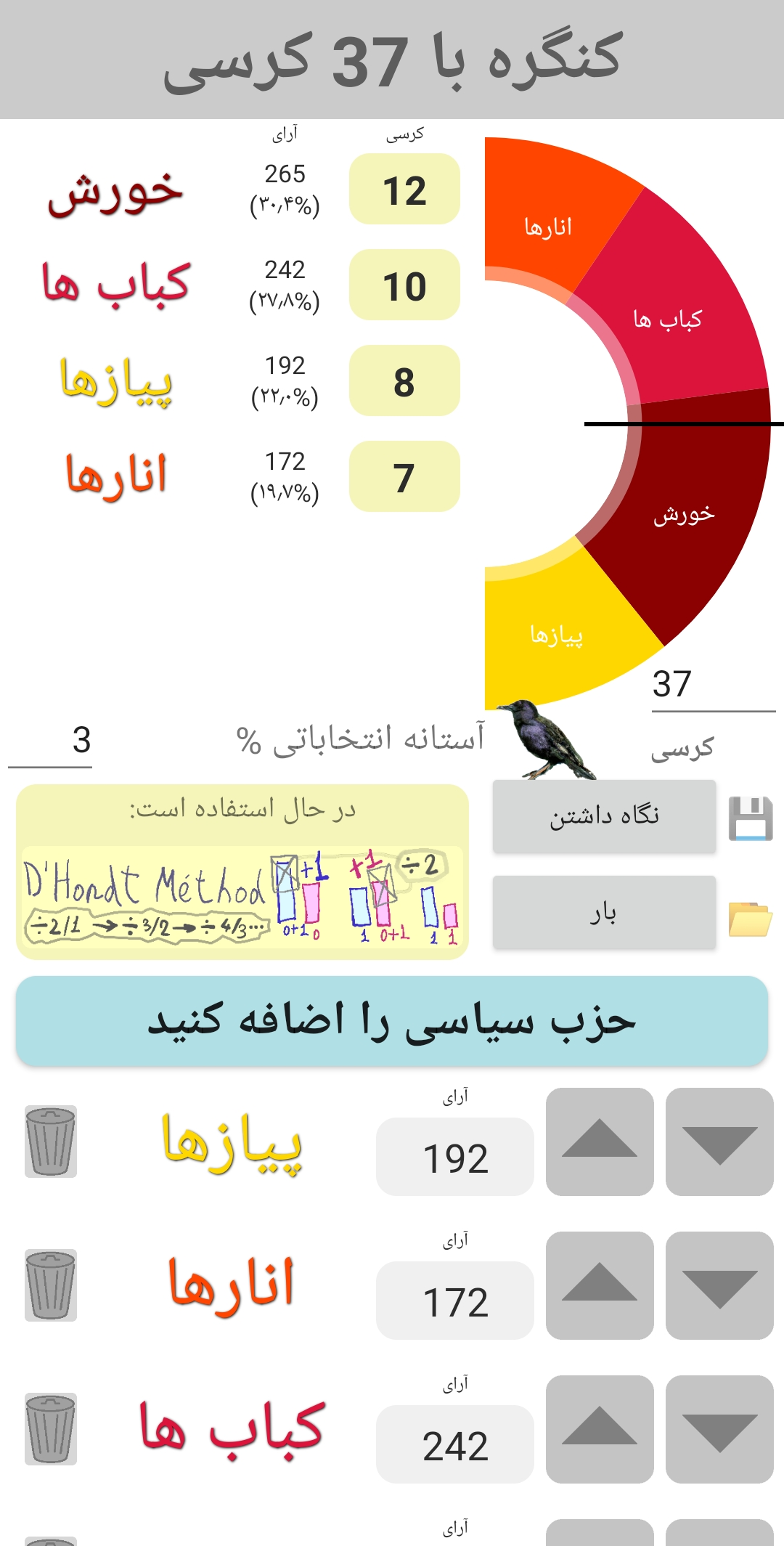Tap the floppy disk save icon
784x1546 pixels.
(751, 818)
